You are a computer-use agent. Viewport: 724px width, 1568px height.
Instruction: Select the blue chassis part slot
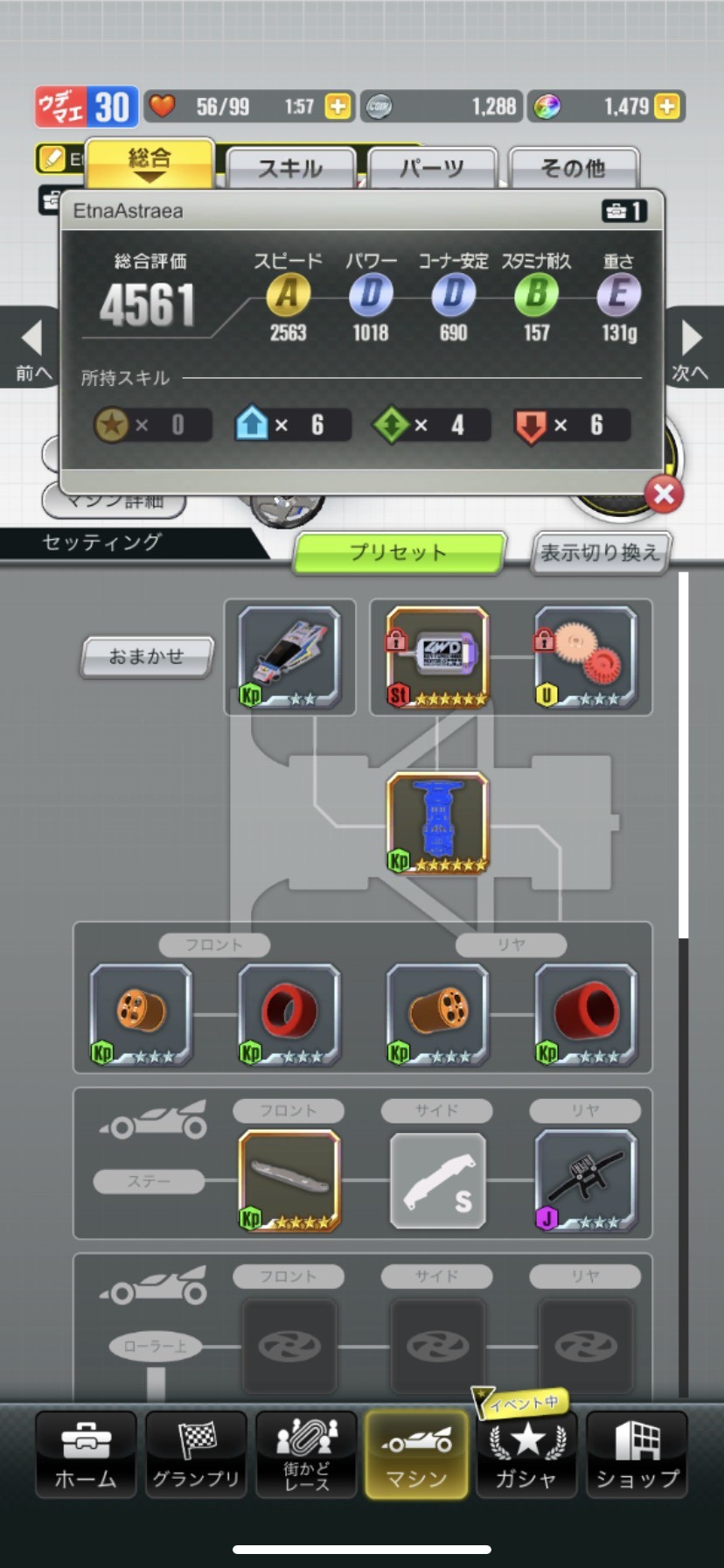pyautogui.click(x=437, y=822)
